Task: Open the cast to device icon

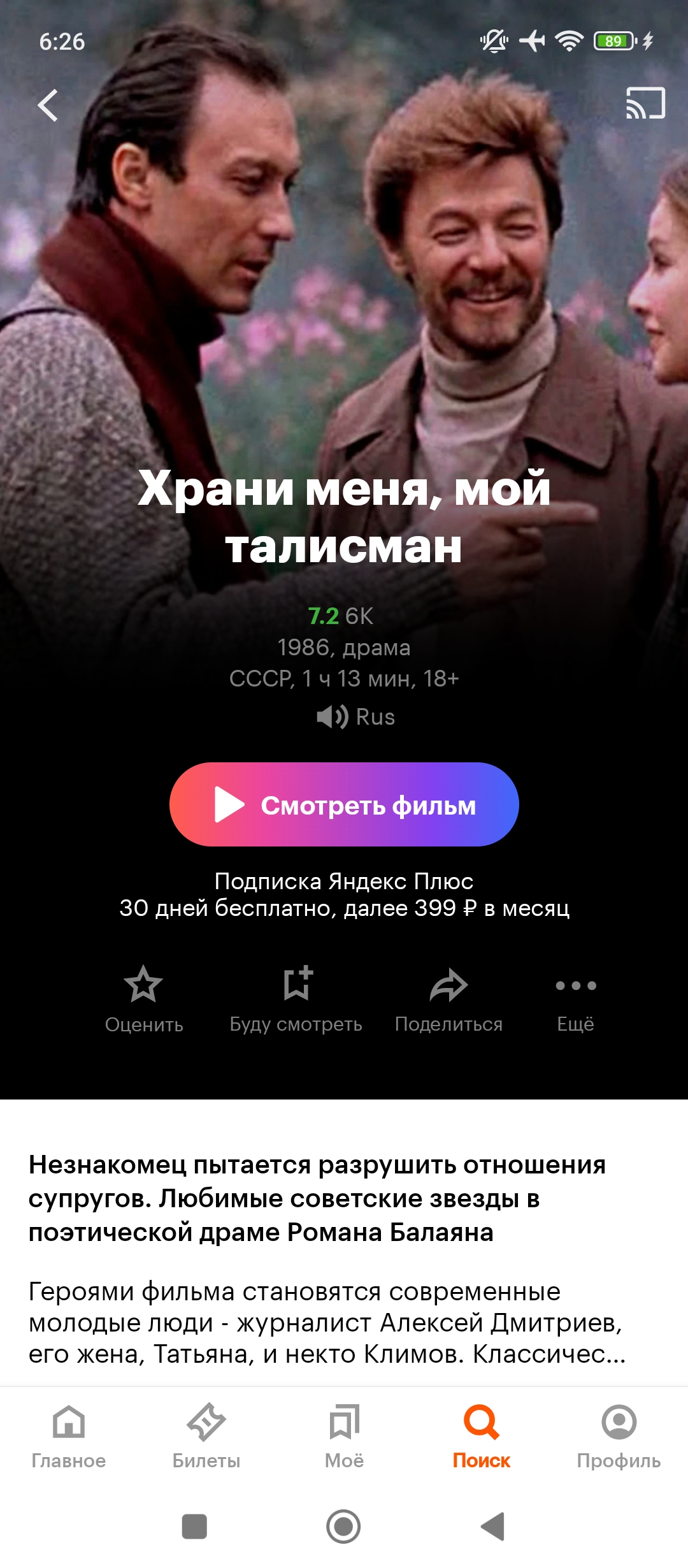Action: pos(645,103)
